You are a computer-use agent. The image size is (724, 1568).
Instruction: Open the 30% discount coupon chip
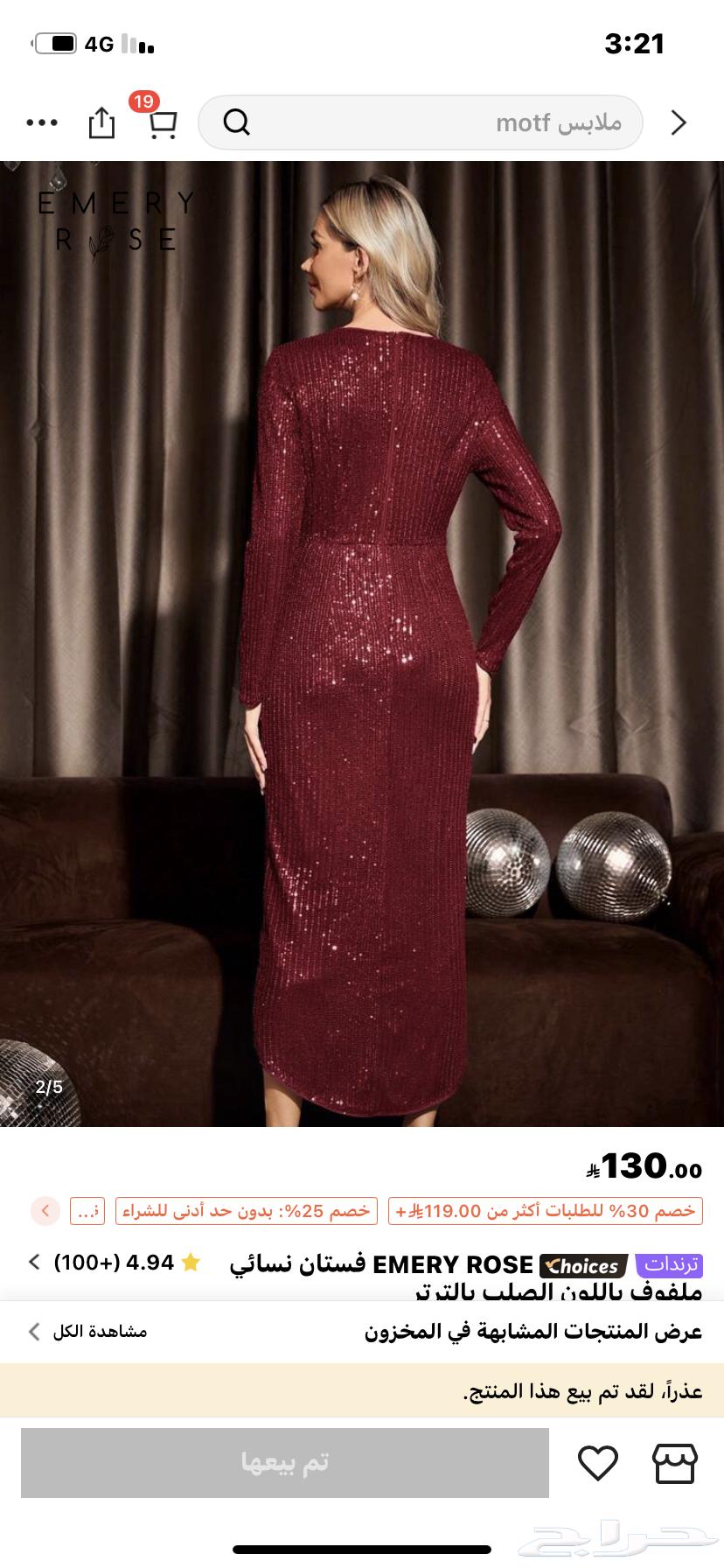click(x=545, y=1211)
